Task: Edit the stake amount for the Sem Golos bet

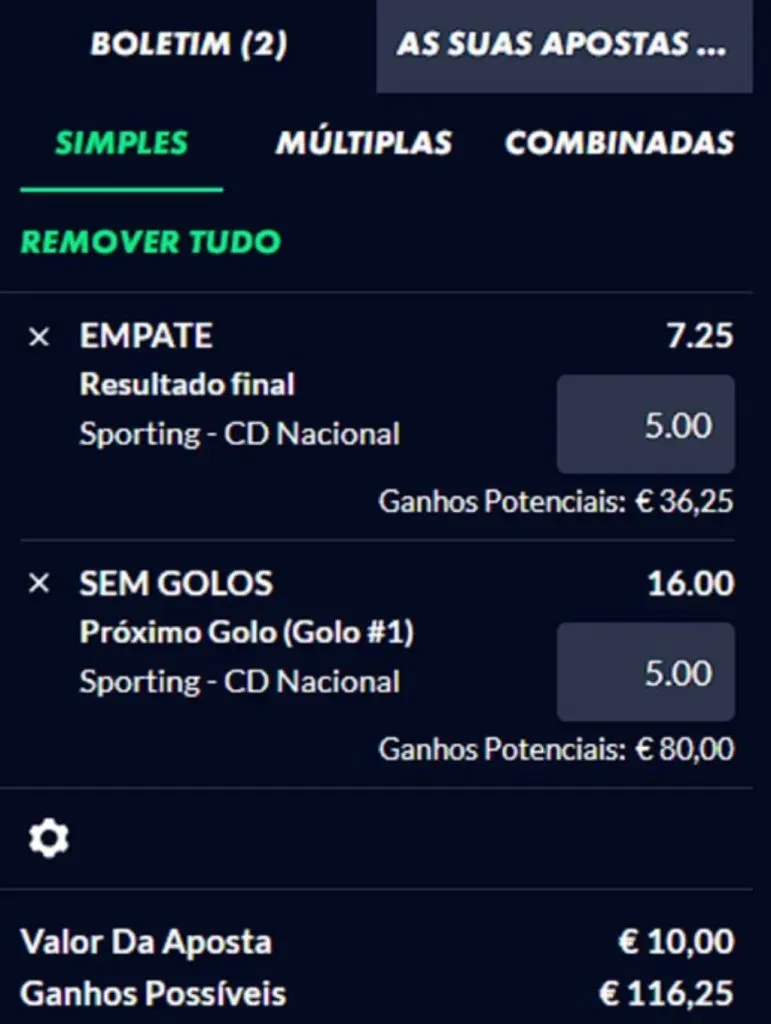Action: (645, 672)
